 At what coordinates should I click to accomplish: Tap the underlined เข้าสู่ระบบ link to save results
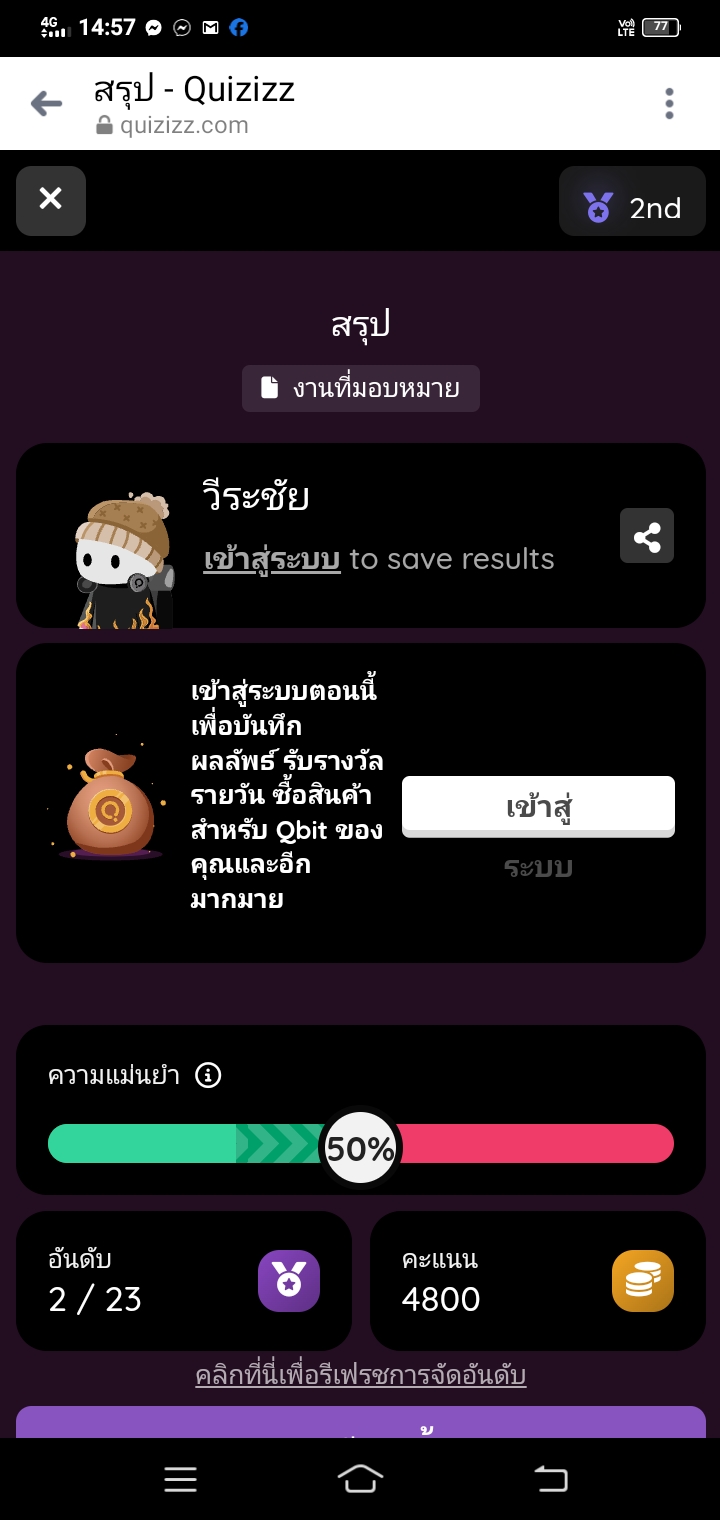[272, 559]
